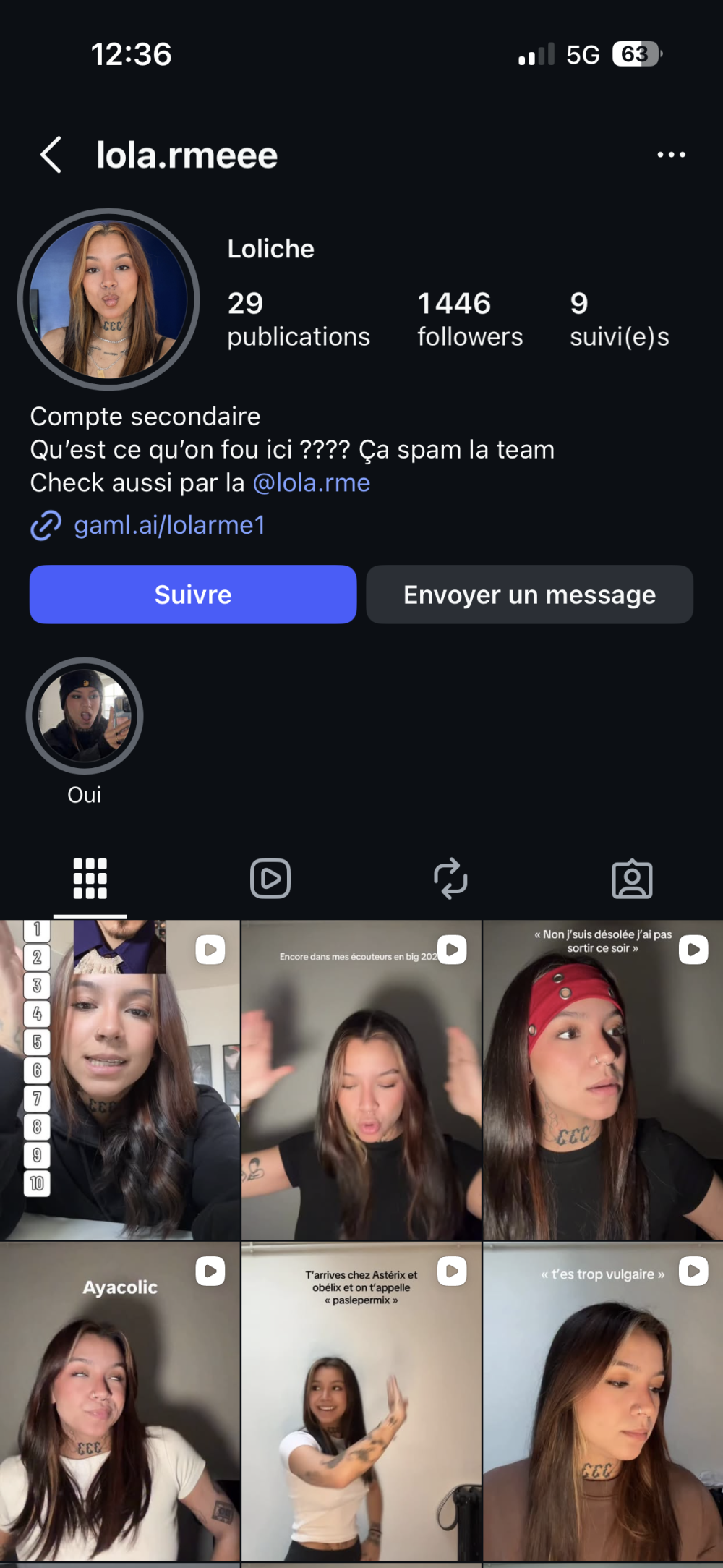Viewport: 723px width, 1568px height.
Task: Open the Oui story highlight
Action: click(85, 716)
